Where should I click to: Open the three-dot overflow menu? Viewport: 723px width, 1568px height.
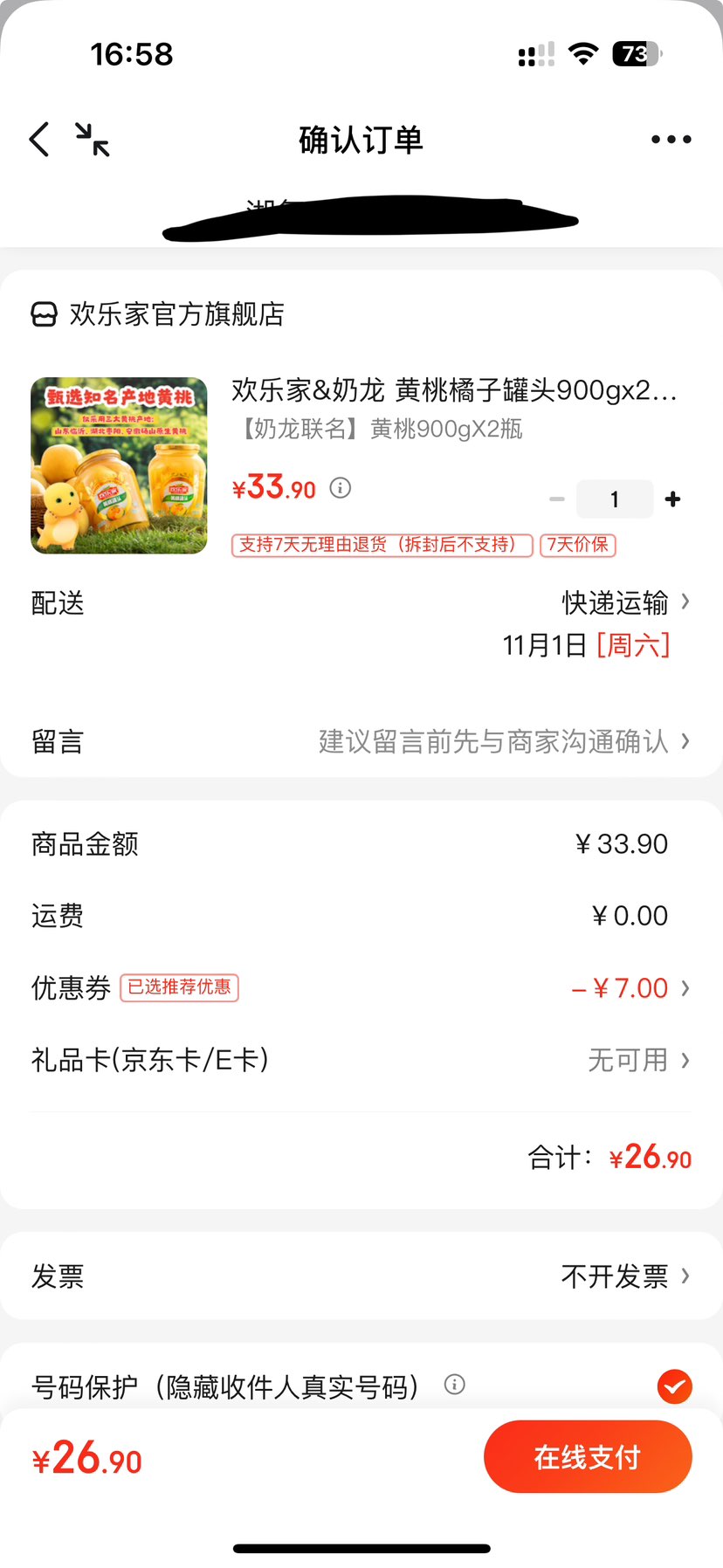pyautogui.click(x=671, y=140)
